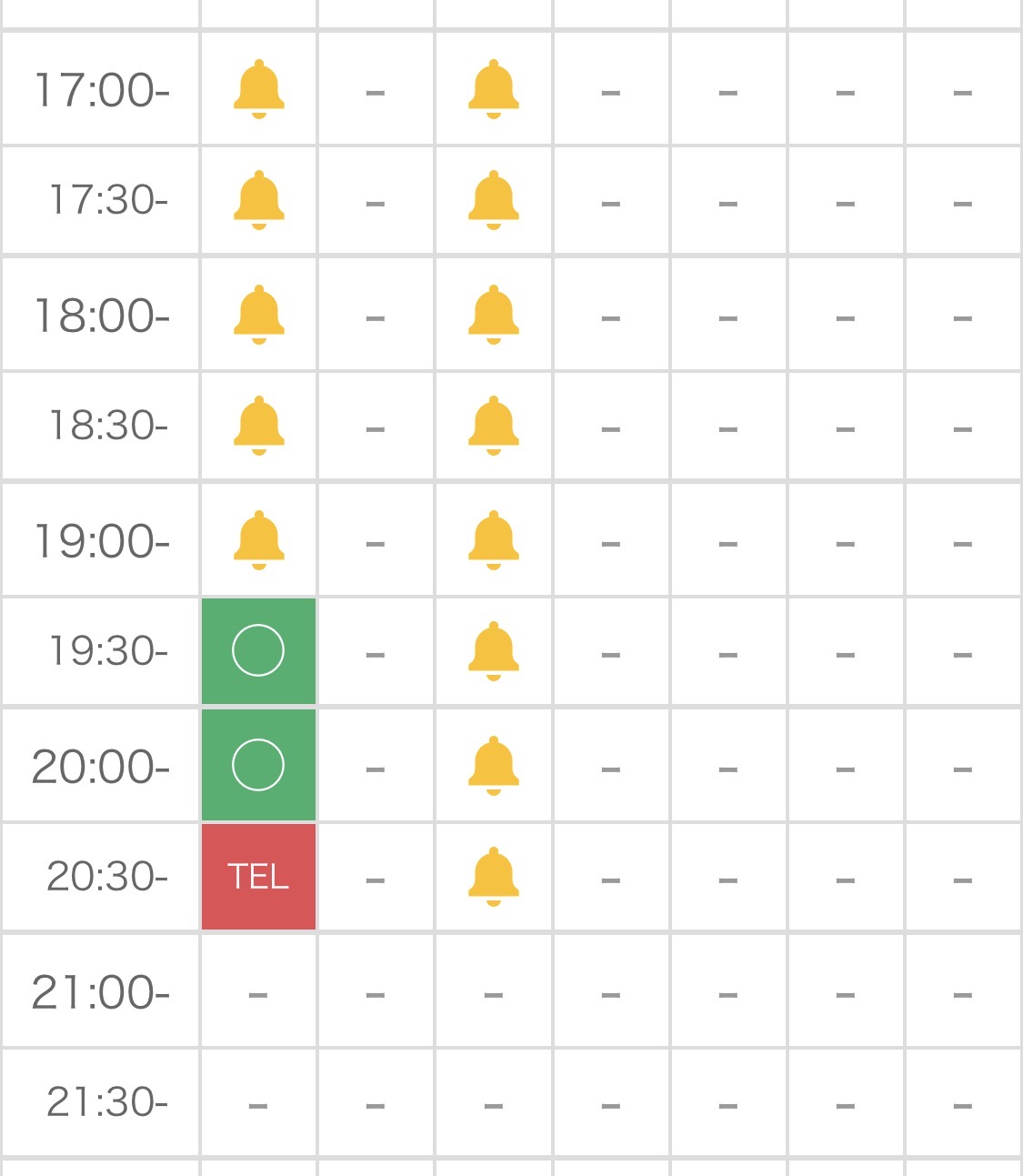The height and width of the screenshot is (1176, 1023).
Task: Request a vacancy alert via the 20:00 bell
Action: tap(494, 766)
